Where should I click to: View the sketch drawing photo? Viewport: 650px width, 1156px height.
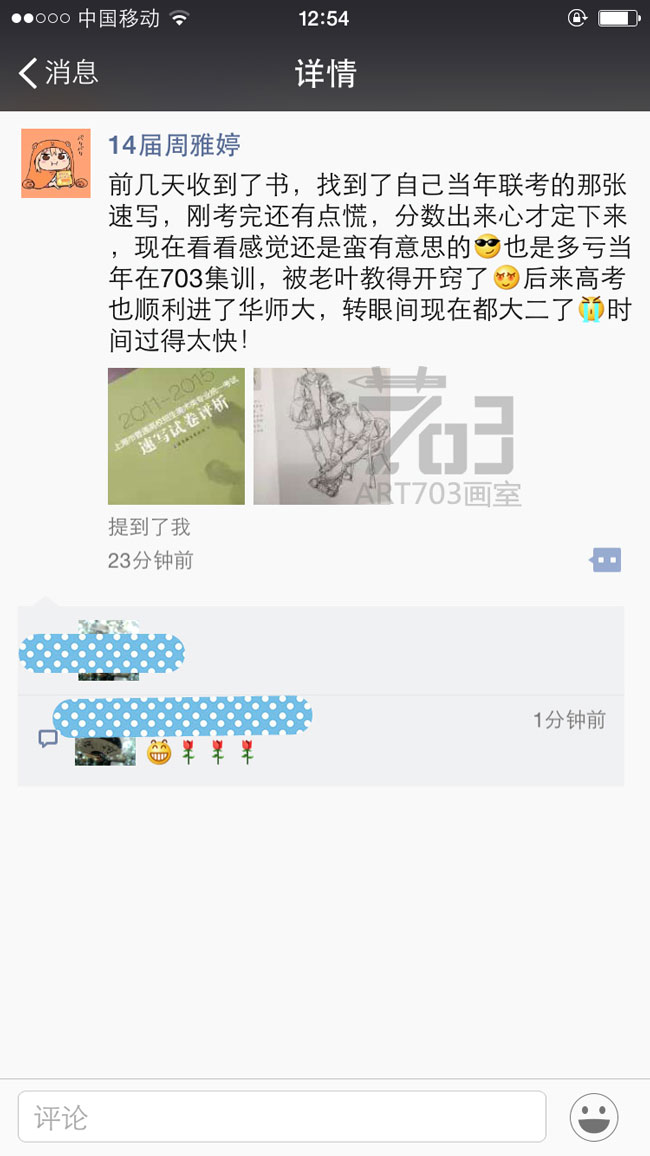tap(318, 436)
